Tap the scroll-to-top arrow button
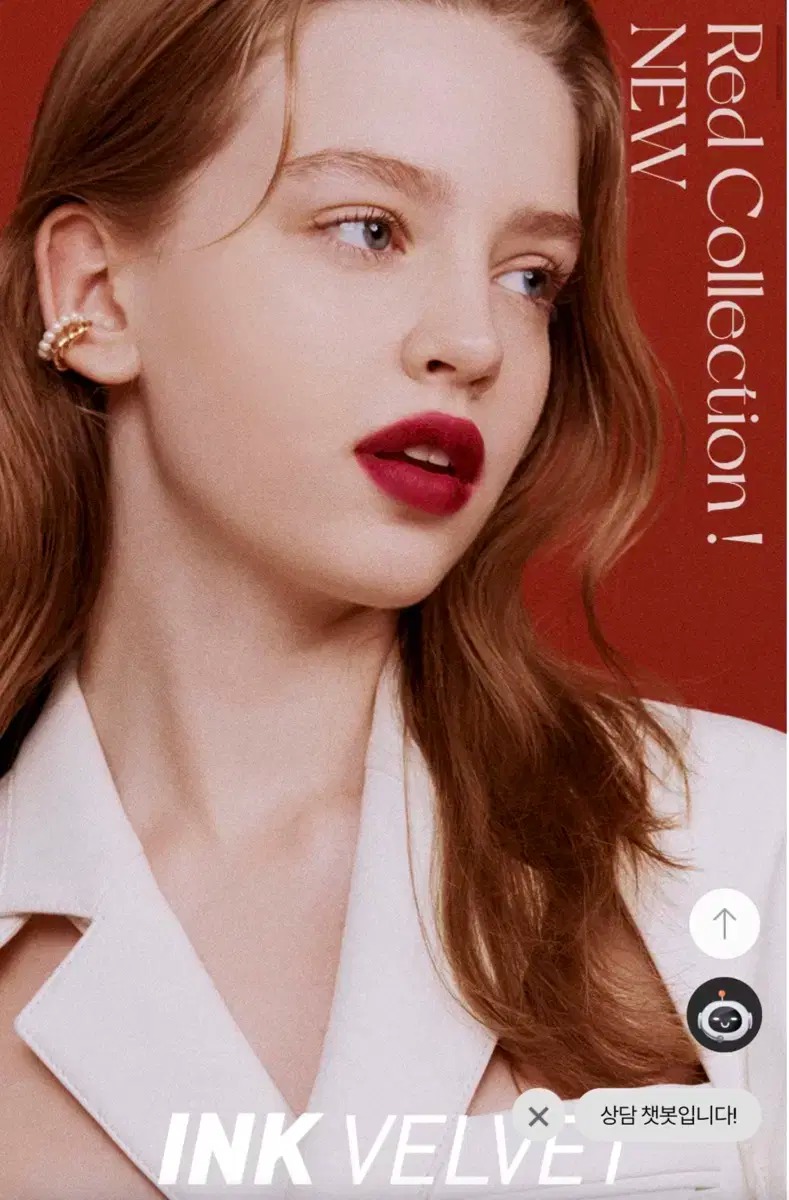 tap(724, 923)
